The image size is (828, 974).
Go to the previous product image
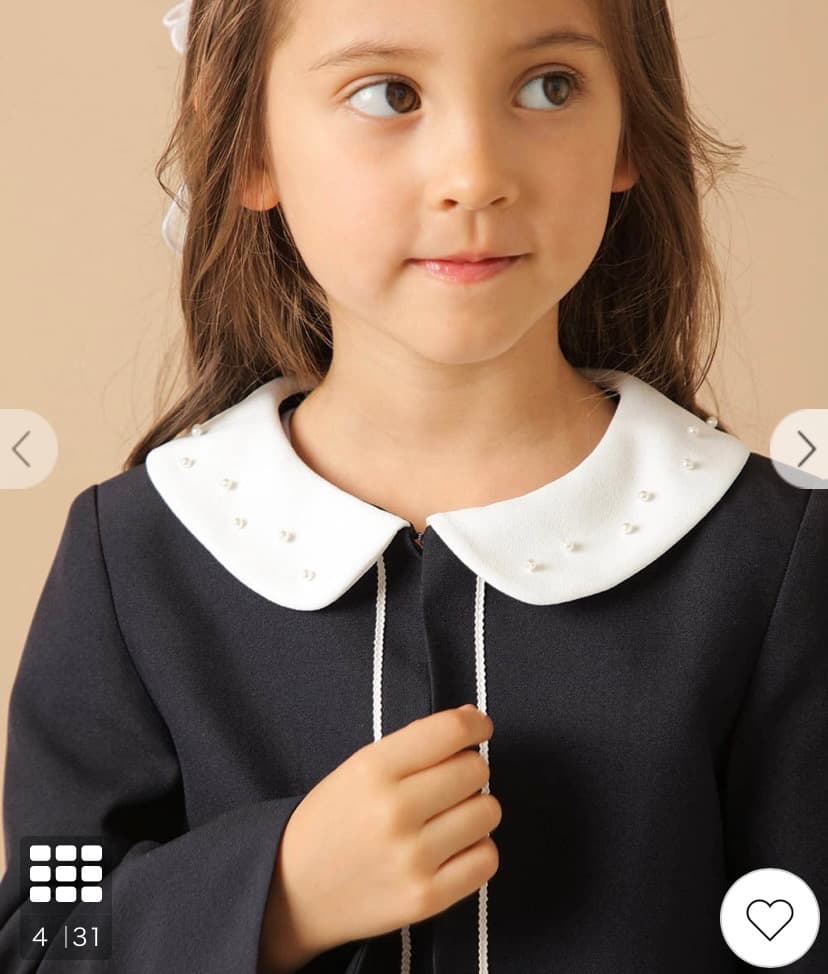coord(22,449)
